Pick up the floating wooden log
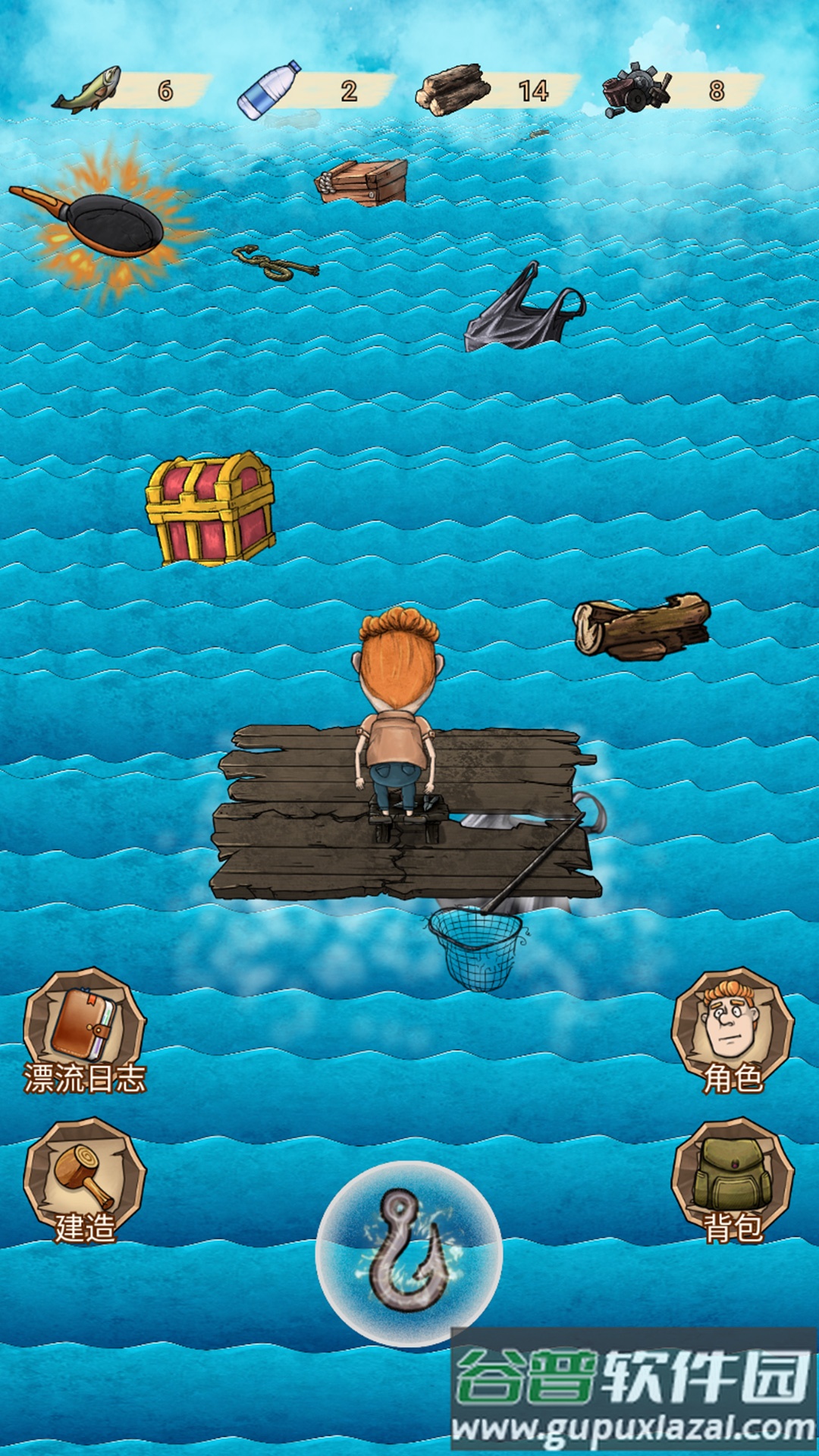819x1456 pixels. [642, 626]
